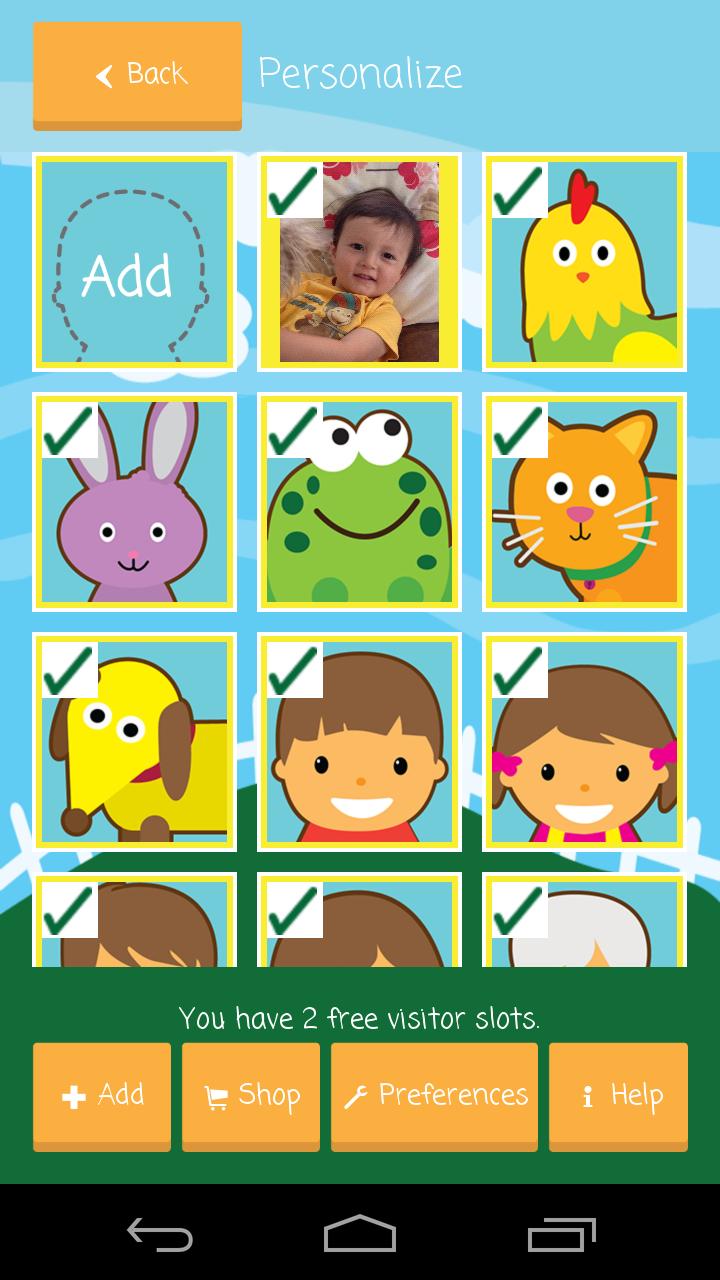Toggle the orange cat character
720x1280 pixels.
(x=584, y=502)
